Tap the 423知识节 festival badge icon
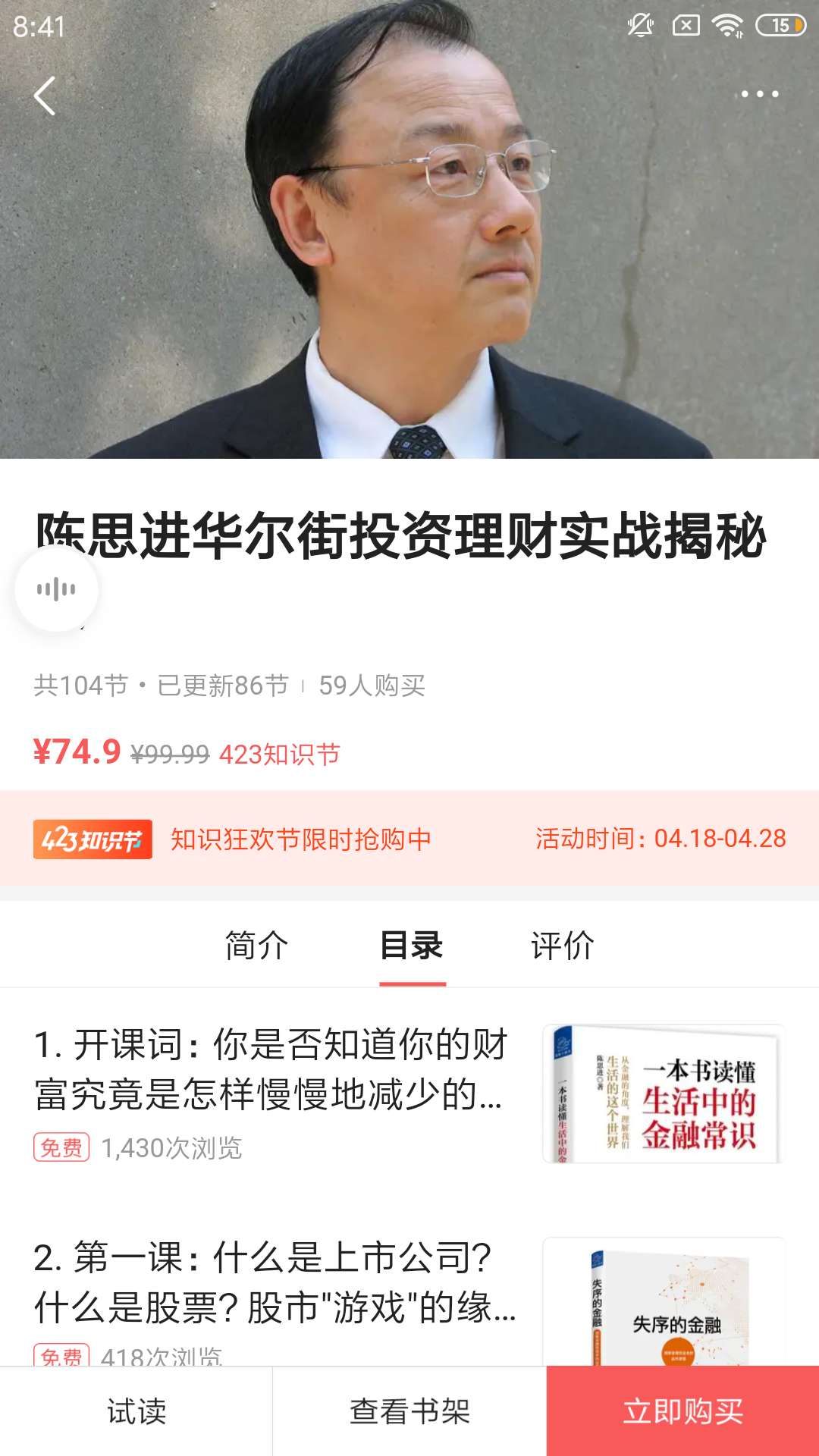Screen dimensions: 819x1456 tap(93, 839)
